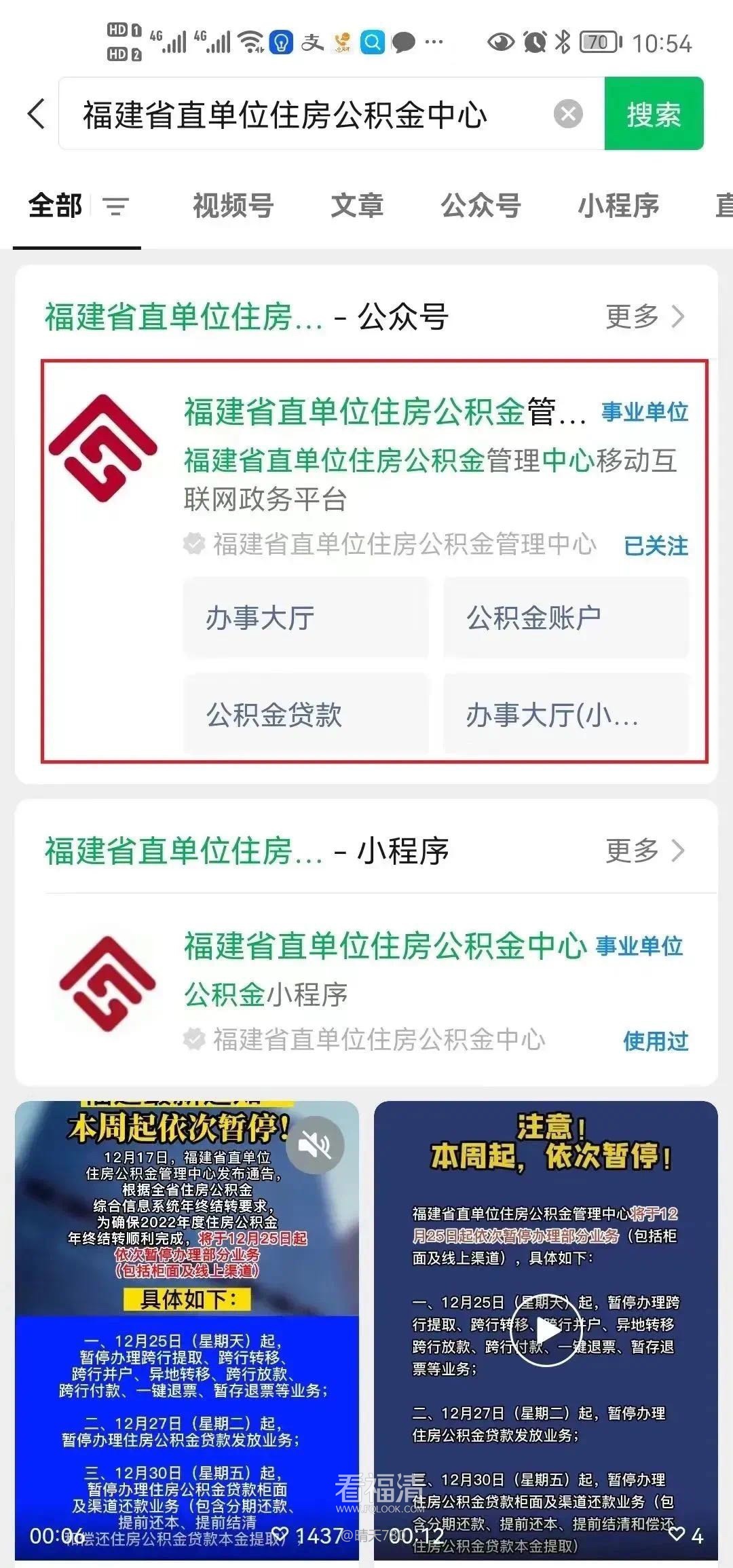Switch to the 公众号 tab
Viewport: 733px width, 1568px height.
(481, 206)
